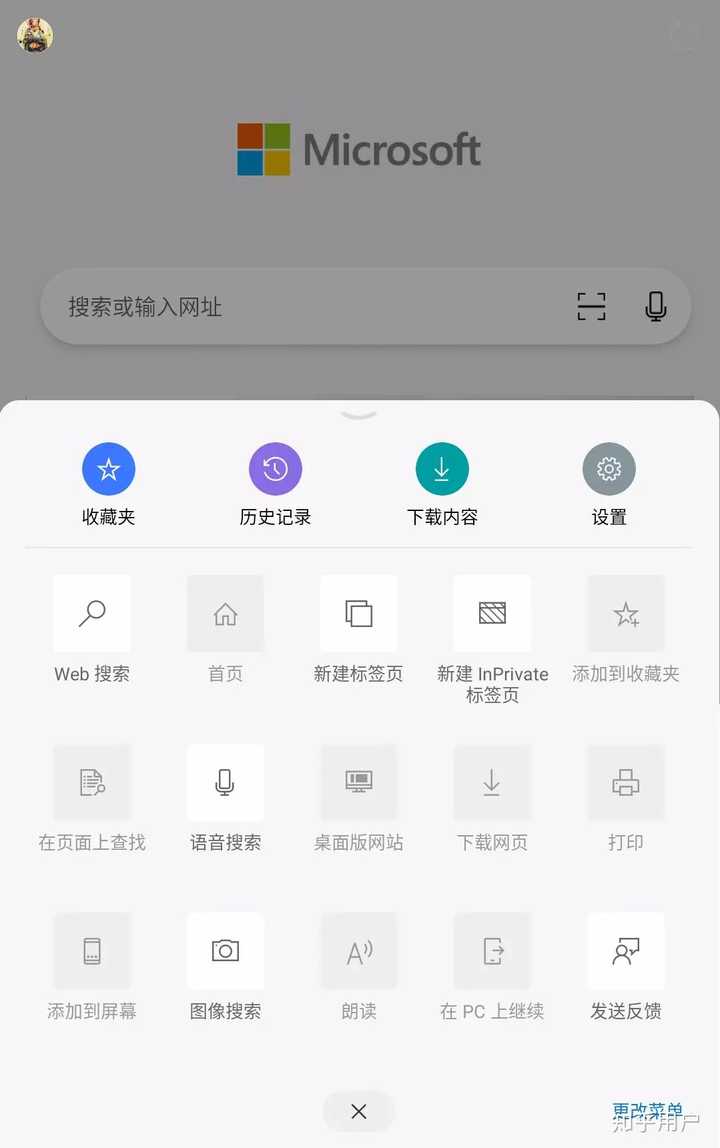The image size is (720, 1148).
Task: Open 历史记录 browsing history
Action: point(275,470)
